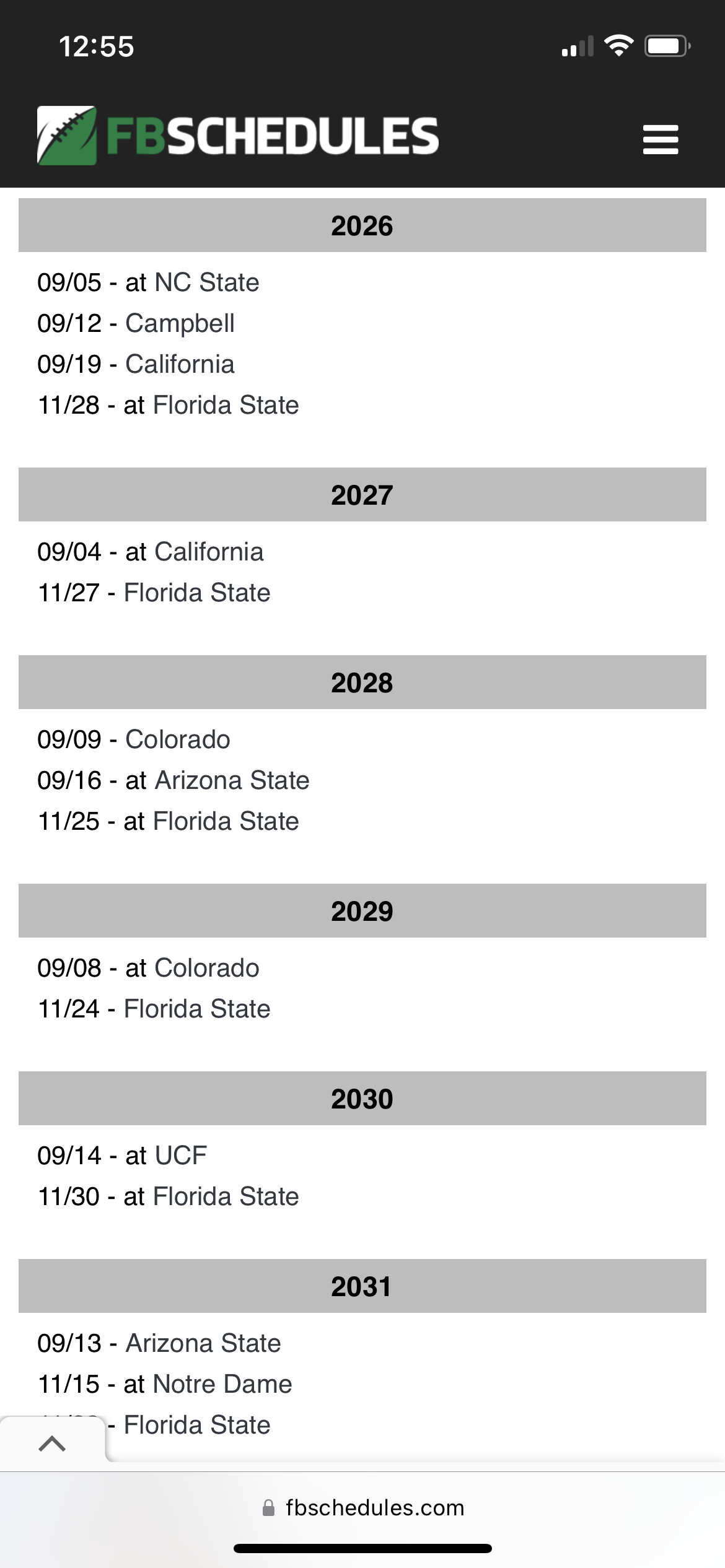Tap the scroll-to-top arrow button
Viewport: 725px width, 1568px height.
pyautogui.click(x=52, y=1444)
